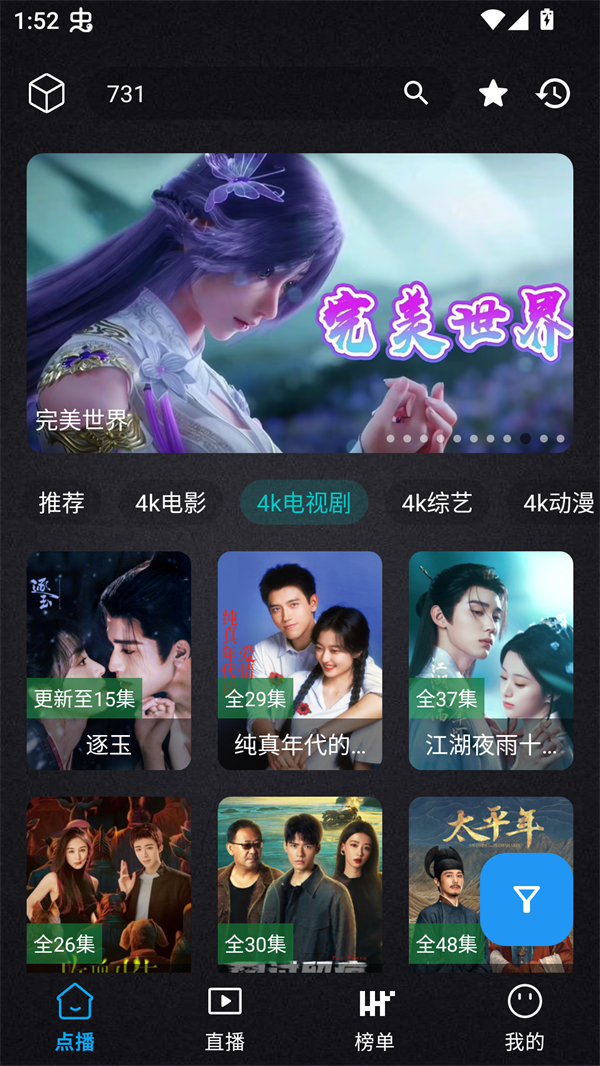Go to the 我的 tab
Image resolution: width=600 pixels, height=1066 pixels.
(524, 1018)
